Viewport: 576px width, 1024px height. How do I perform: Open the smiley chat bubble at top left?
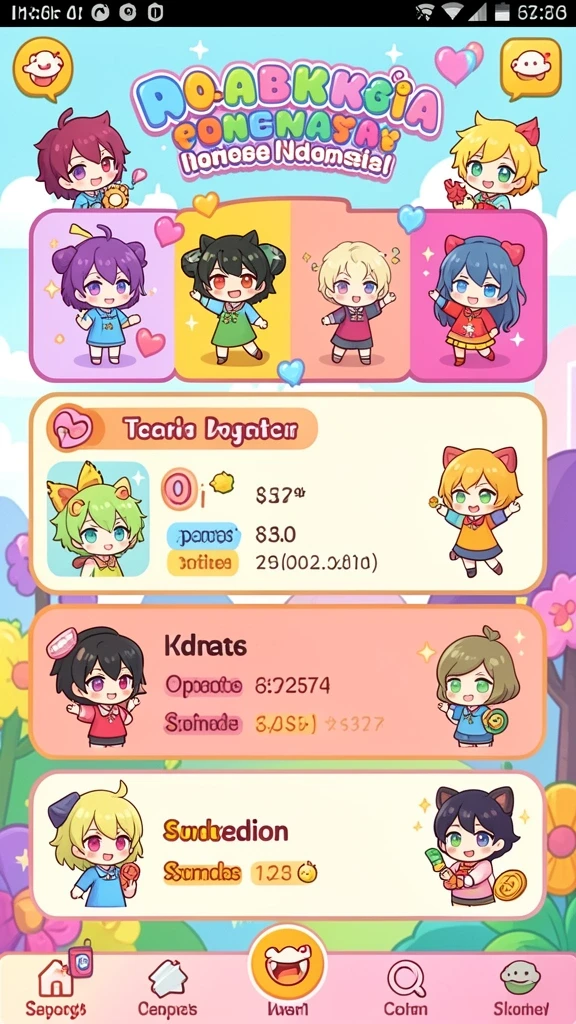(x=43, y=68)
